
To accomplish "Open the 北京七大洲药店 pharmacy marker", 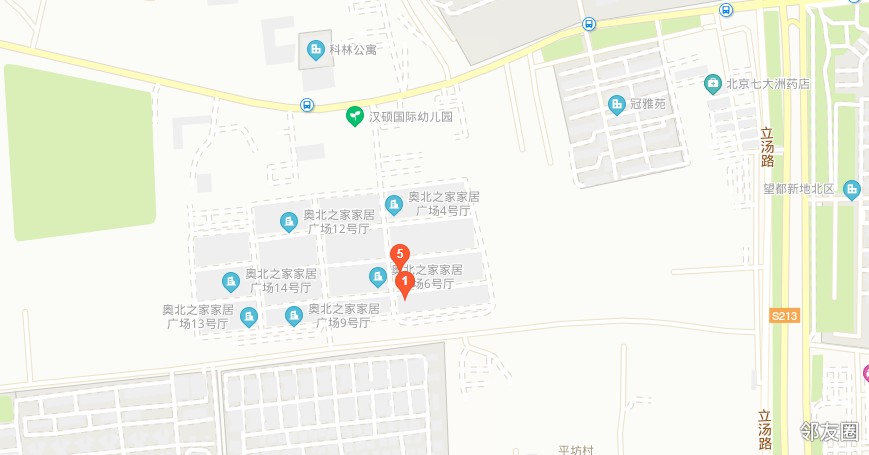I will click(x=713, y=83).
